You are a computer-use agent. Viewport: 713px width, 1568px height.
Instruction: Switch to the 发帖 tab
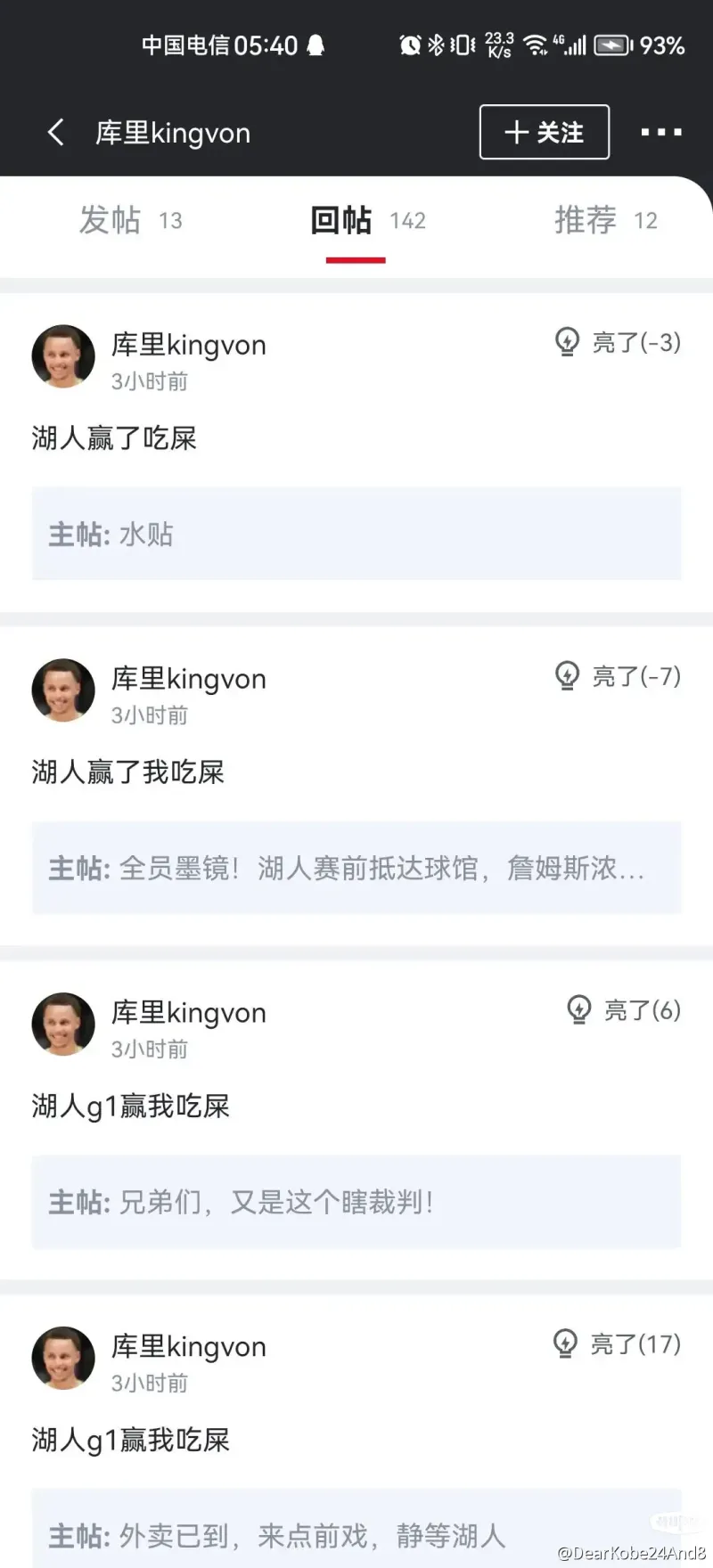[130, 220]
